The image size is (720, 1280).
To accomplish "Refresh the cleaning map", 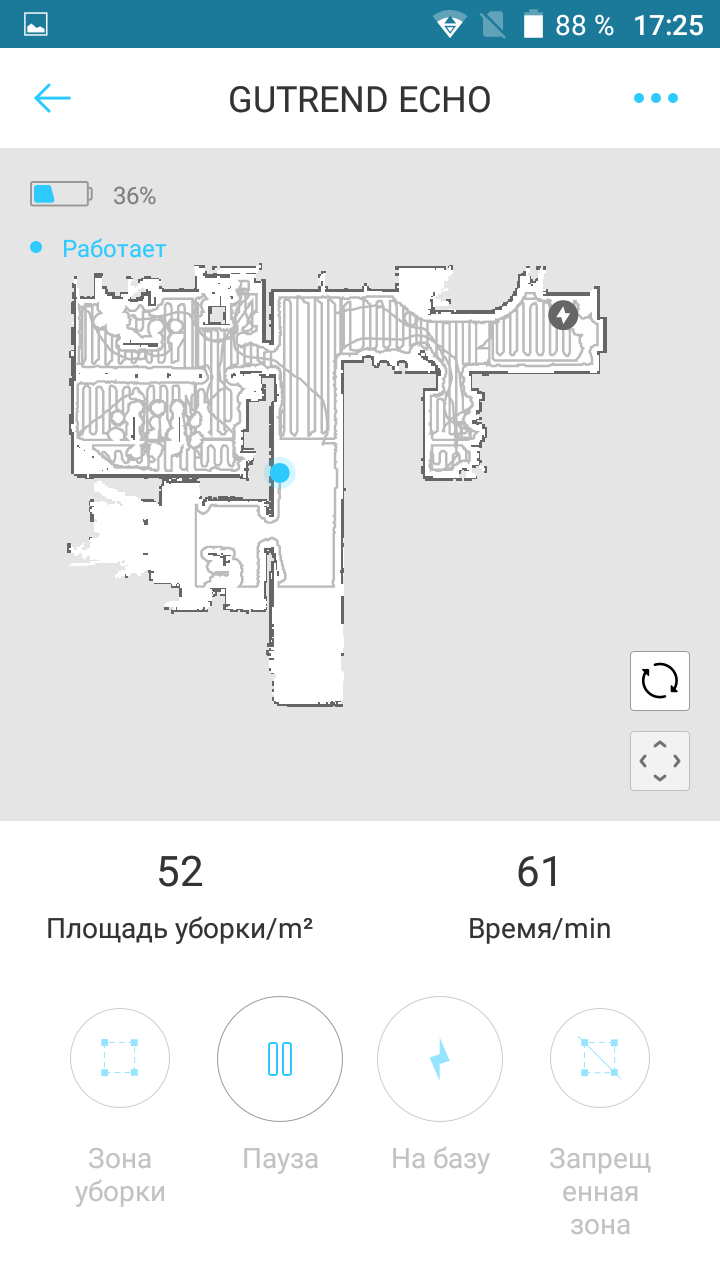I will (659, 681).
